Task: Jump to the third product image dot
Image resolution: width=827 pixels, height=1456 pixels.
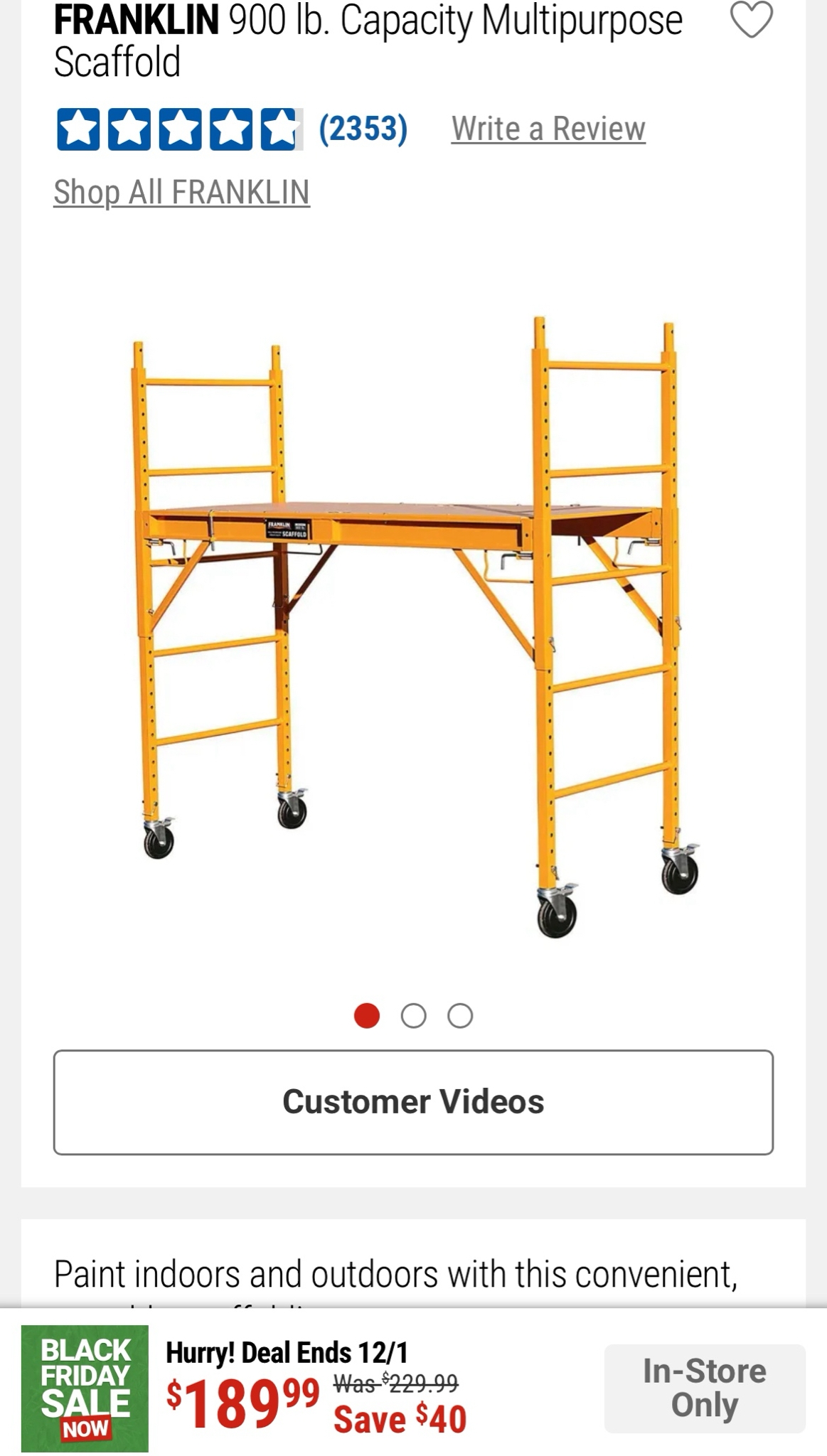Action: pos(460,1016)
